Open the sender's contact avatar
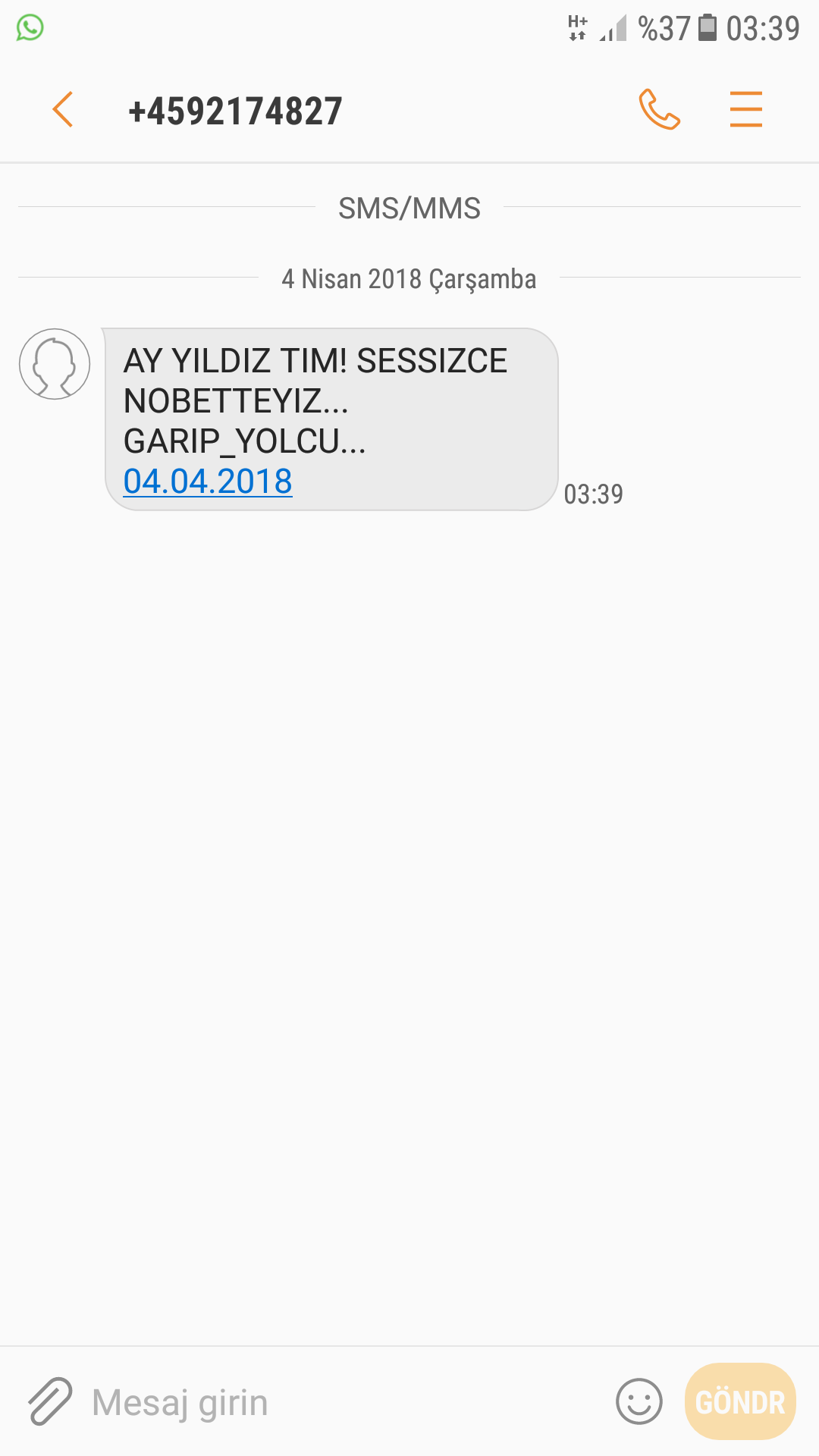This screenshot has height=1456, width=819. 55,364
